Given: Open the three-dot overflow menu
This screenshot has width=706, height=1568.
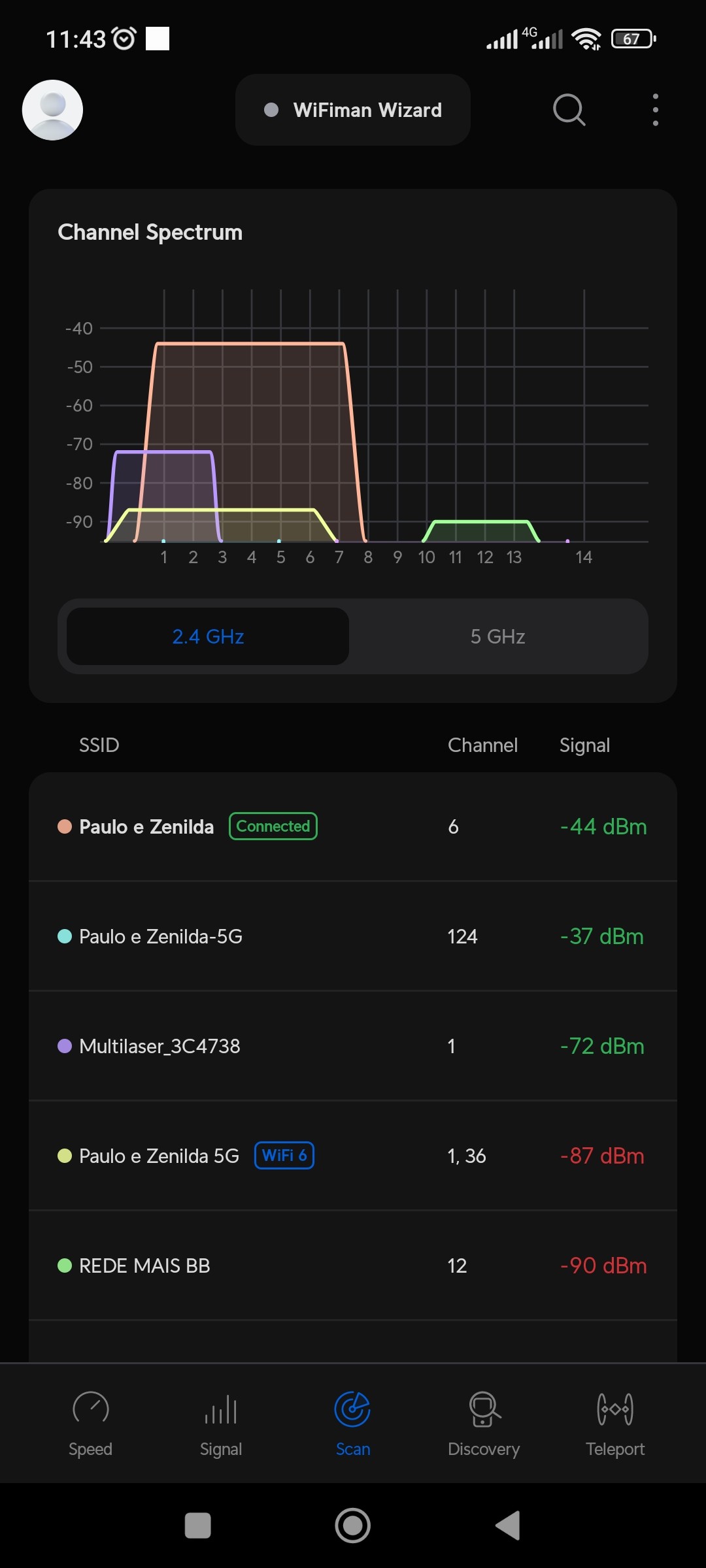Looking at the screenshot, I should tap(655, 110).
